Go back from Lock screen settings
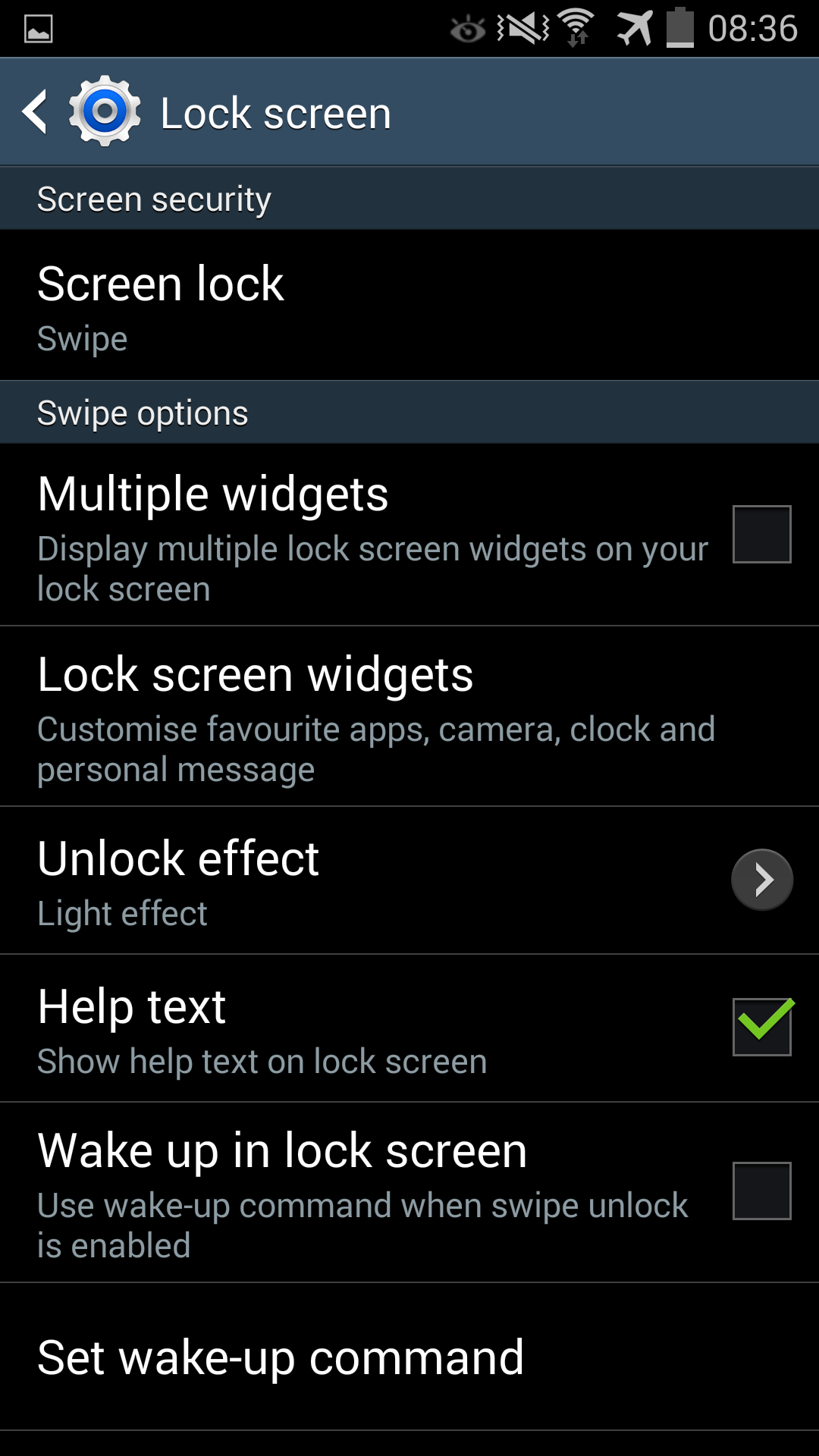The image size is (819, 1456). tap(36, 112)
